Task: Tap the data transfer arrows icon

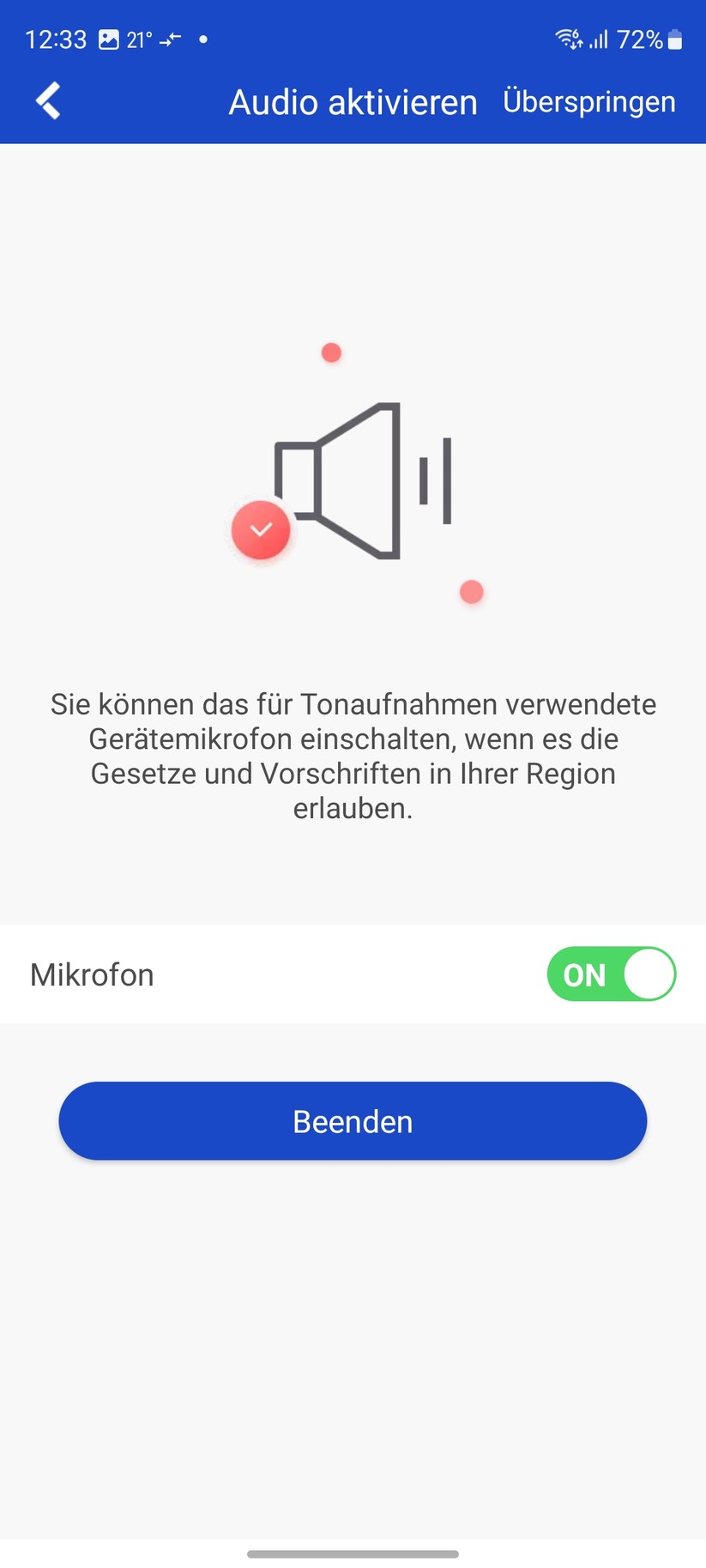Action: (172, 38)
